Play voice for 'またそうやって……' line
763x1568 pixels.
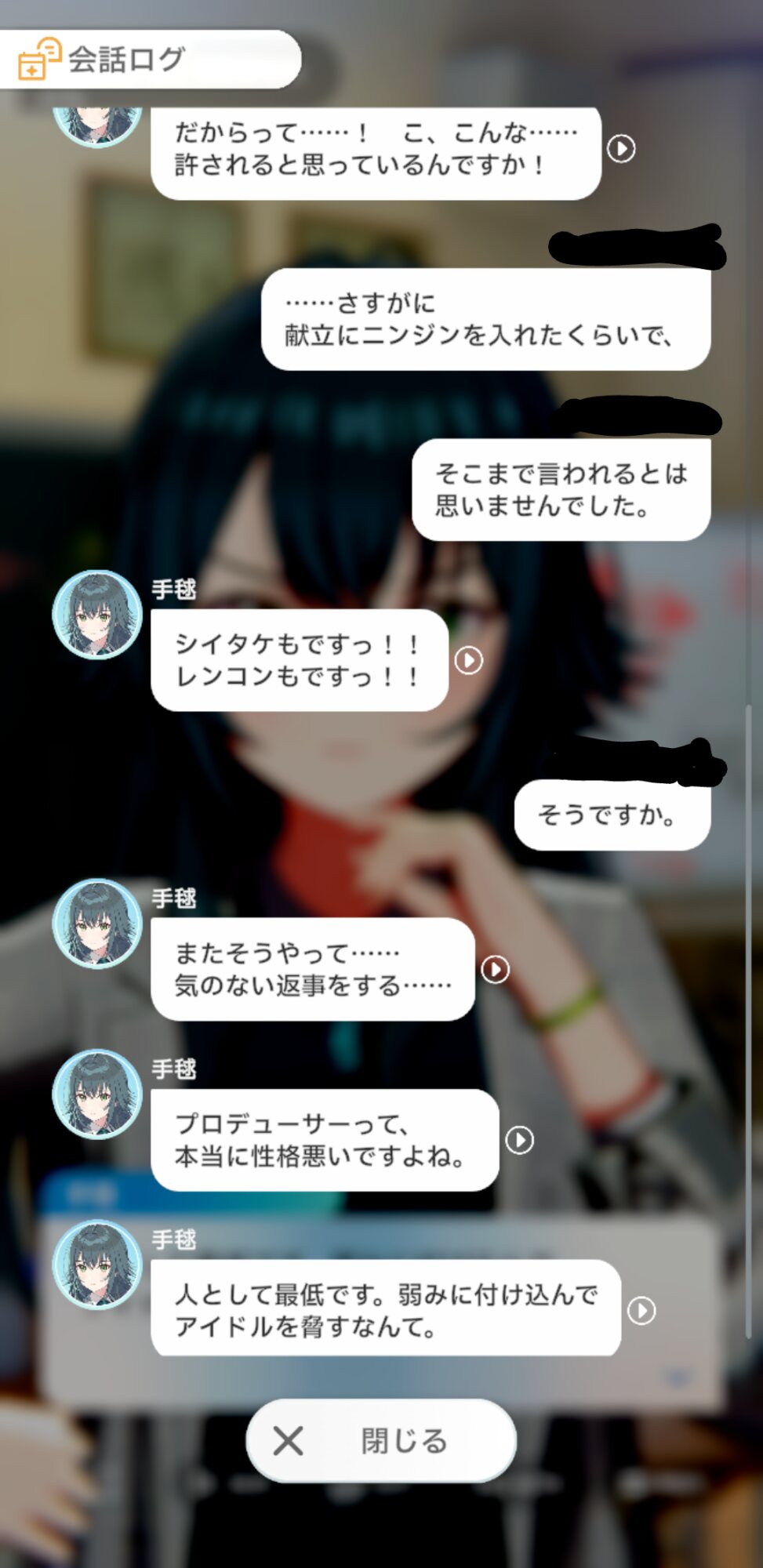[x=496, y=969]
